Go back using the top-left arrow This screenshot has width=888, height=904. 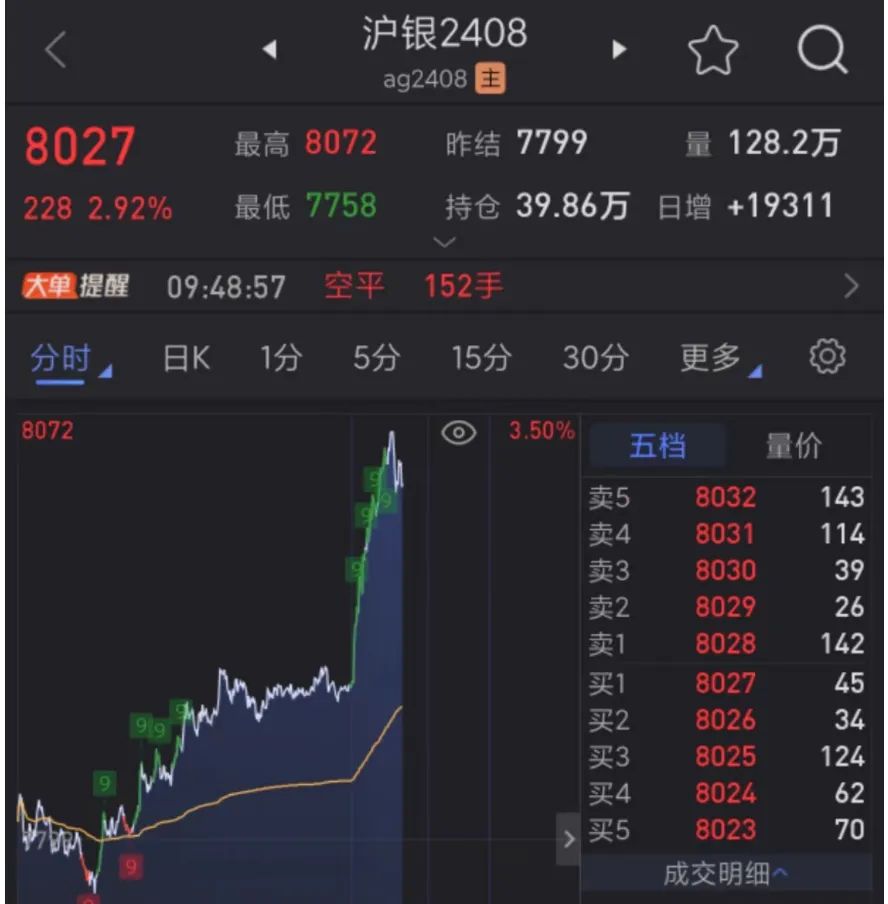pyautogui.click(x=56, y=49)
